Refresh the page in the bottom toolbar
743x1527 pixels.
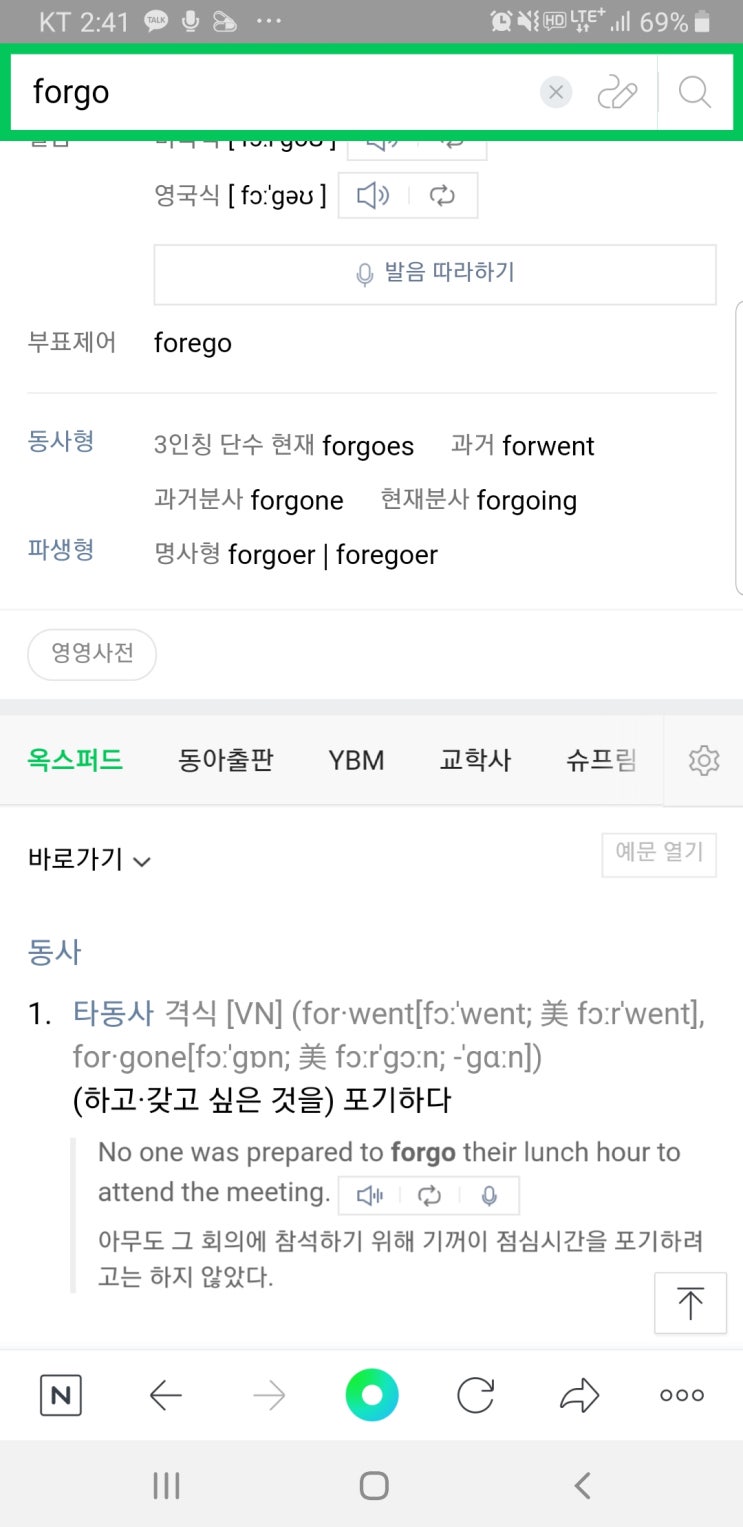tap(476, 1395)
